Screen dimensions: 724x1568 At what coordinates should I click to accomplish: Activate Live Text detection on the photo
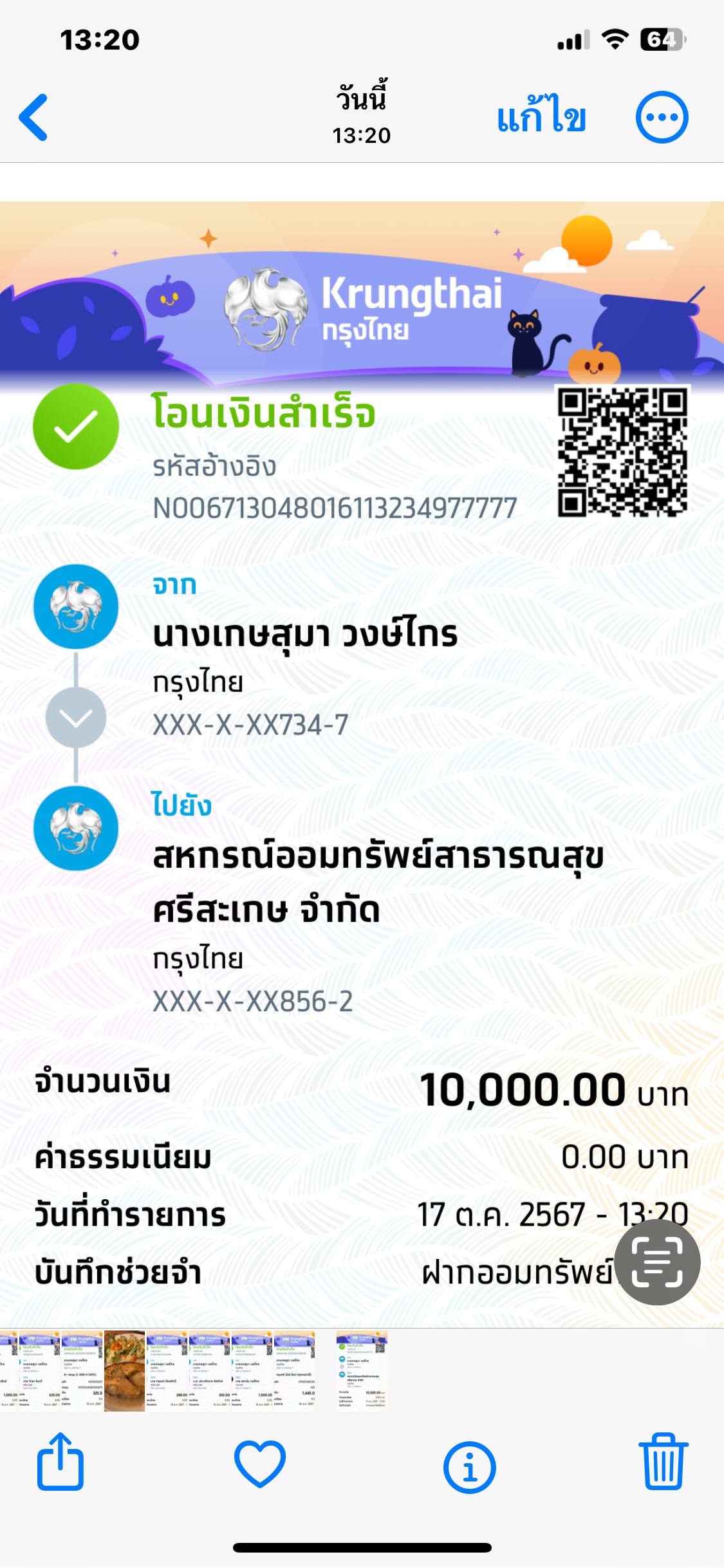pos(656,1262)
